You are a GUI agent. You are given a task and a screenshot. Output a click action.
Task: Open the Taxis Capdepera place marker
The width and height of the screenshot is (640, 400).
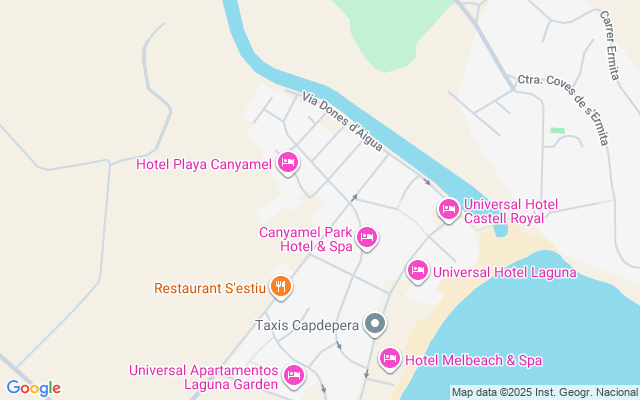coord(375,323)
